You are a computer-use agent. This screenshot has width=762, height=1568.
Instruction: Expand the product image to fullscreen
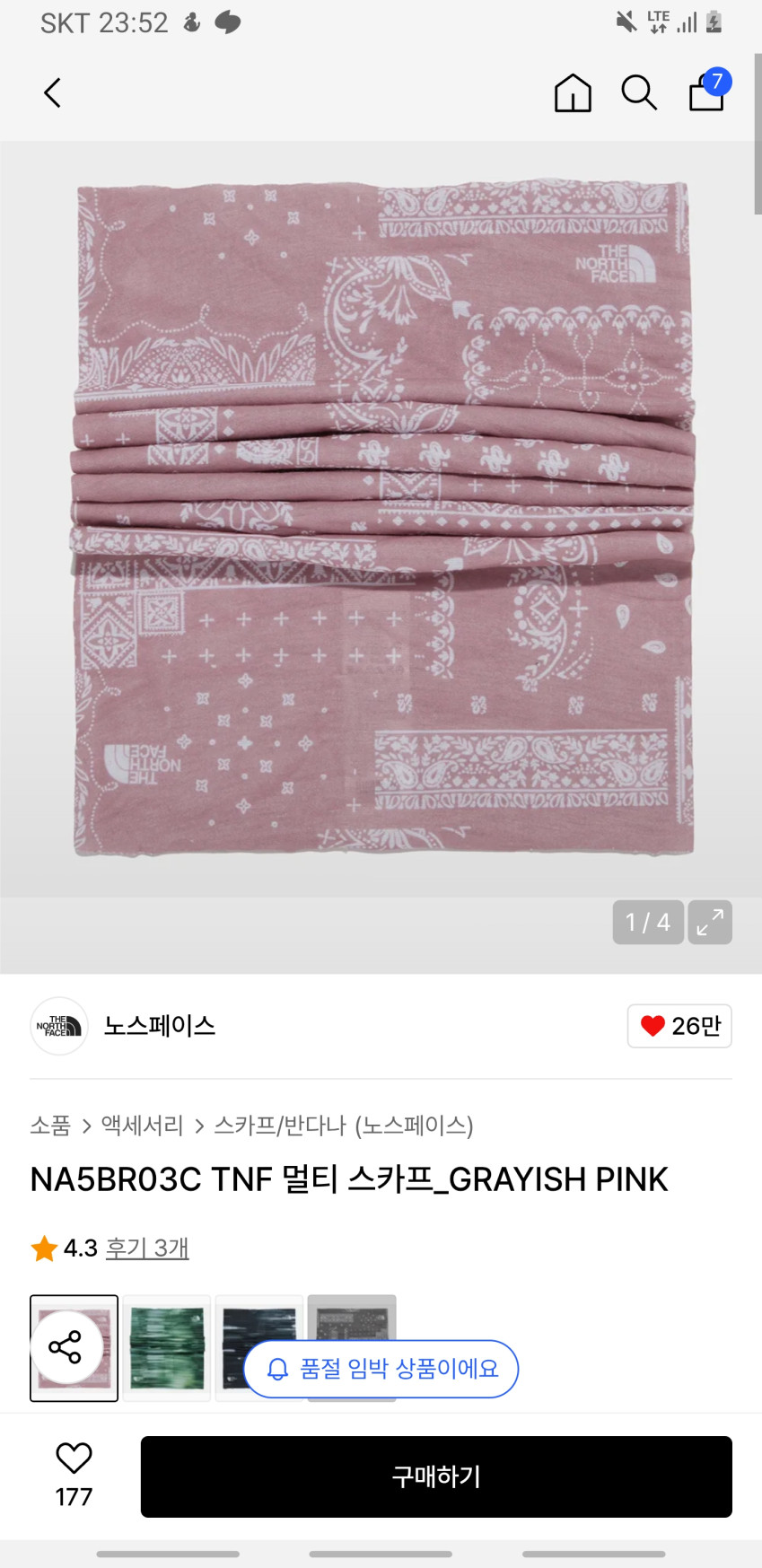(x=710, y=922)
